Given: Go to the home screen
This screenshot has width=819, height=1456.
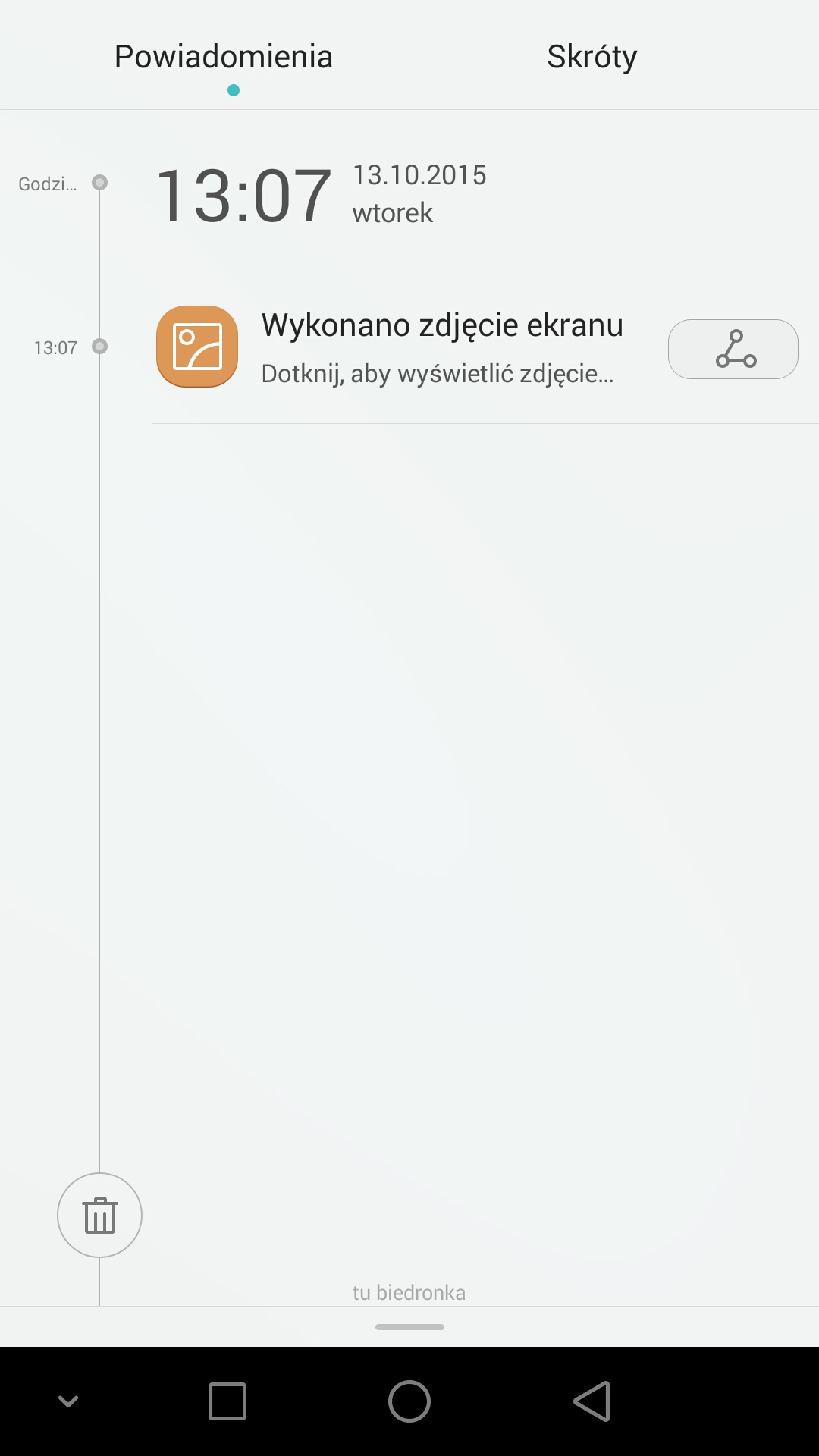Looking at the screenshot, I should 409,1401.
